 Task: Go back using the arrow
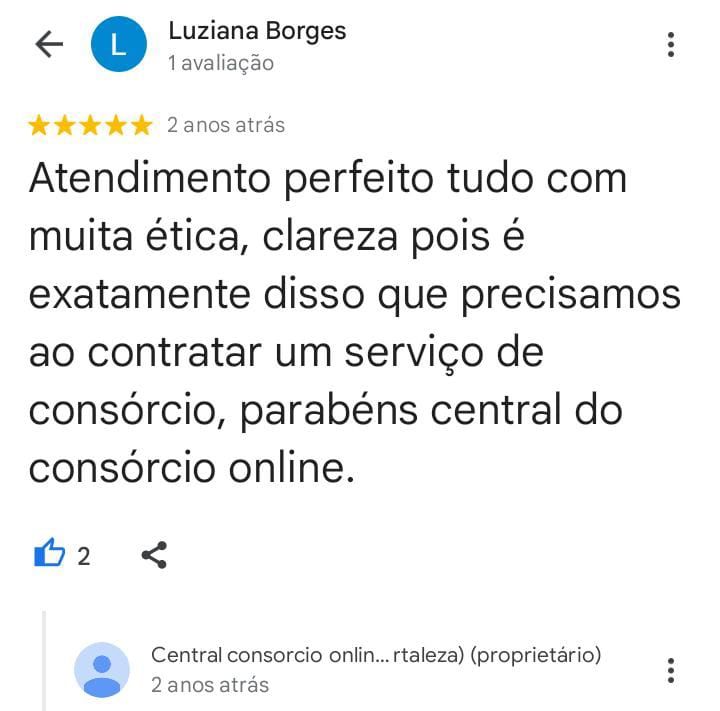coord(49,44)
